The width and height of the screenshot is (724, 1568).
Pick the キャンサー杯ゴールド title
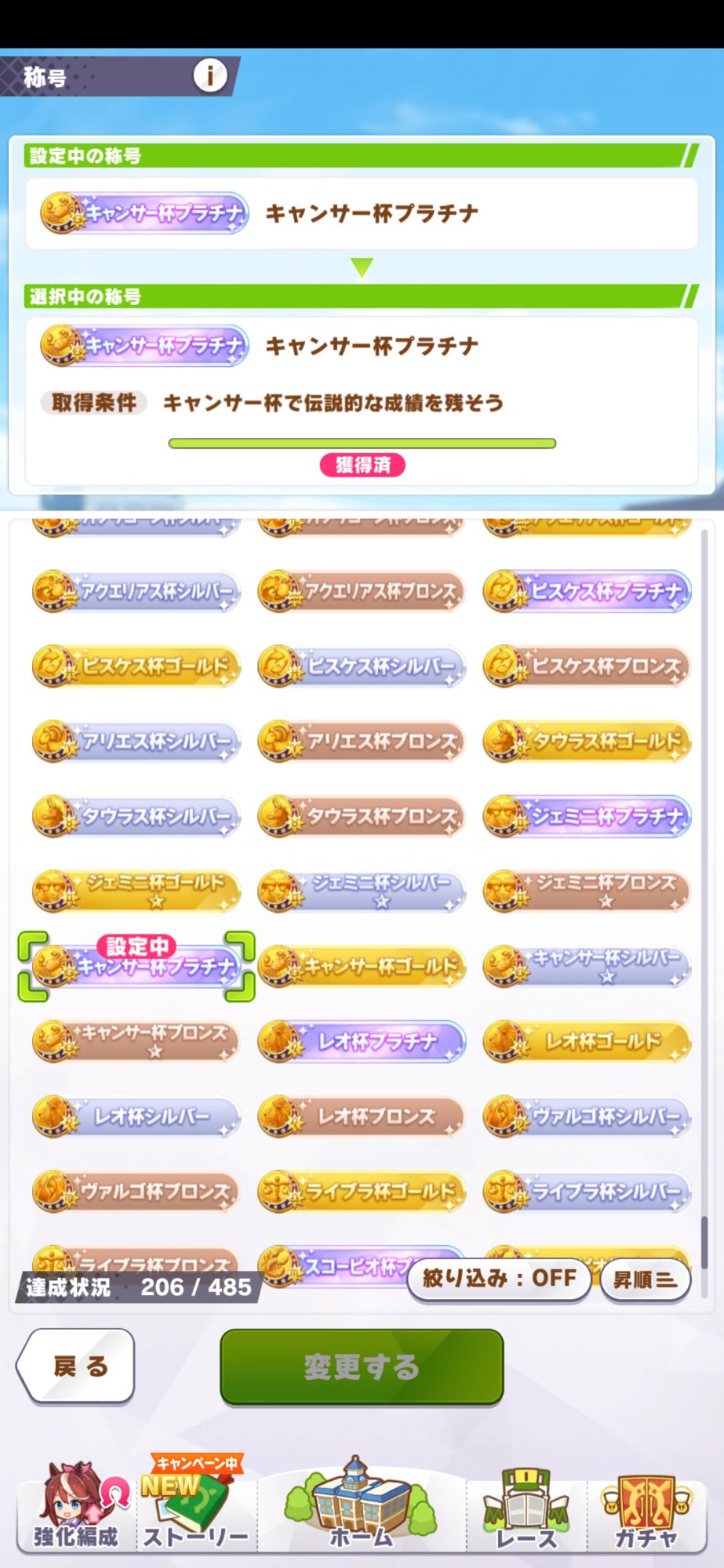click(x=362, y=967)
